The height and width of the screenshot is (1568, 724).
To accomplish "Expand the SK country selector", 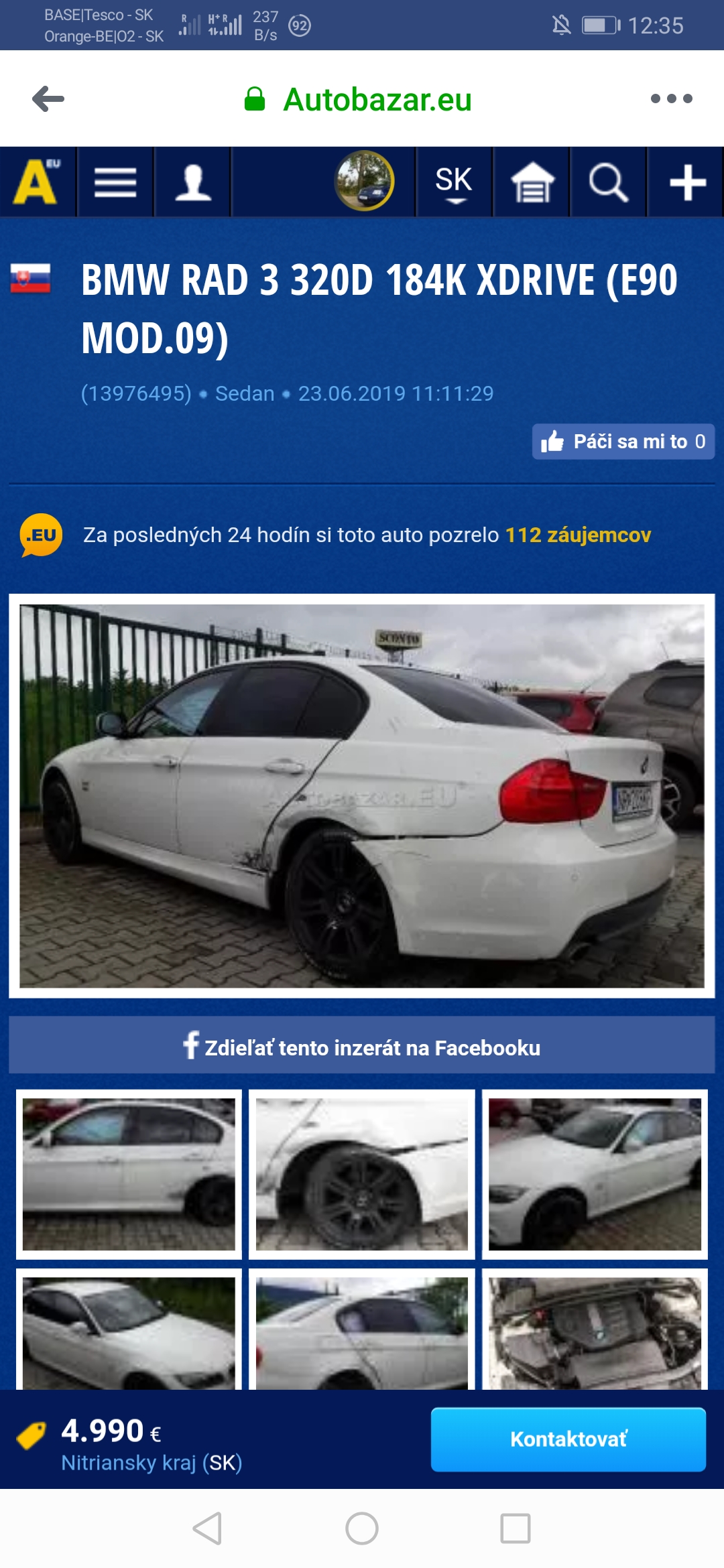I will click(454, 182).
